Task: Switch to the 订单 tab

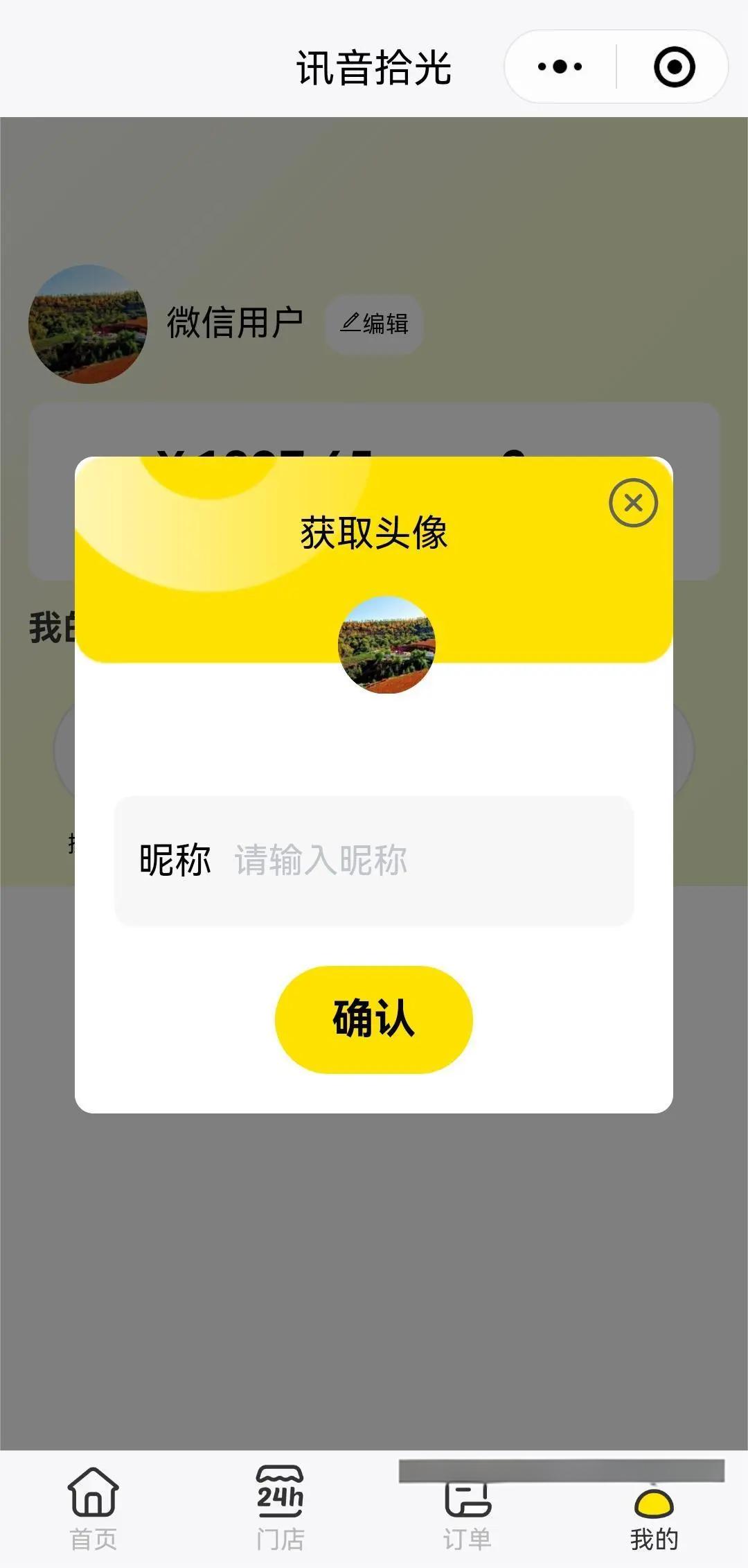Action: (x=467, y=1510)
